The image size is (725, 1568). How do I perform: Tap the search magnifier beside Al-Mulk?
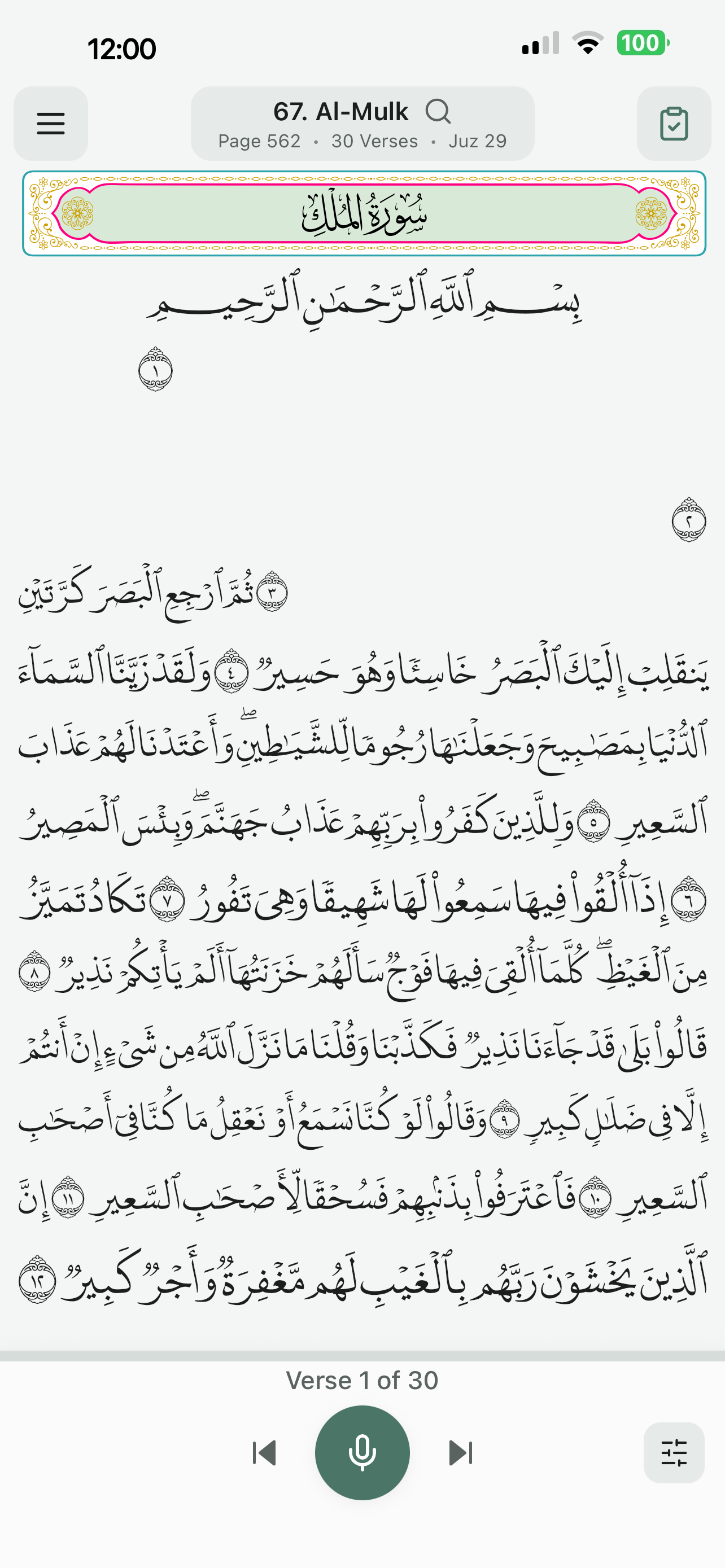click(439, 112)
